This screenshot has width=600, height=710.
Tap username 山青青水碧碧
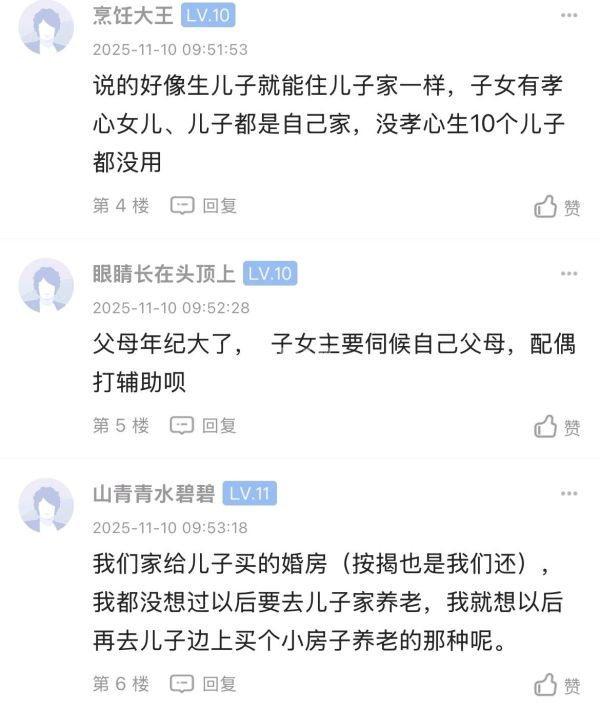click(x=153, y=493)
